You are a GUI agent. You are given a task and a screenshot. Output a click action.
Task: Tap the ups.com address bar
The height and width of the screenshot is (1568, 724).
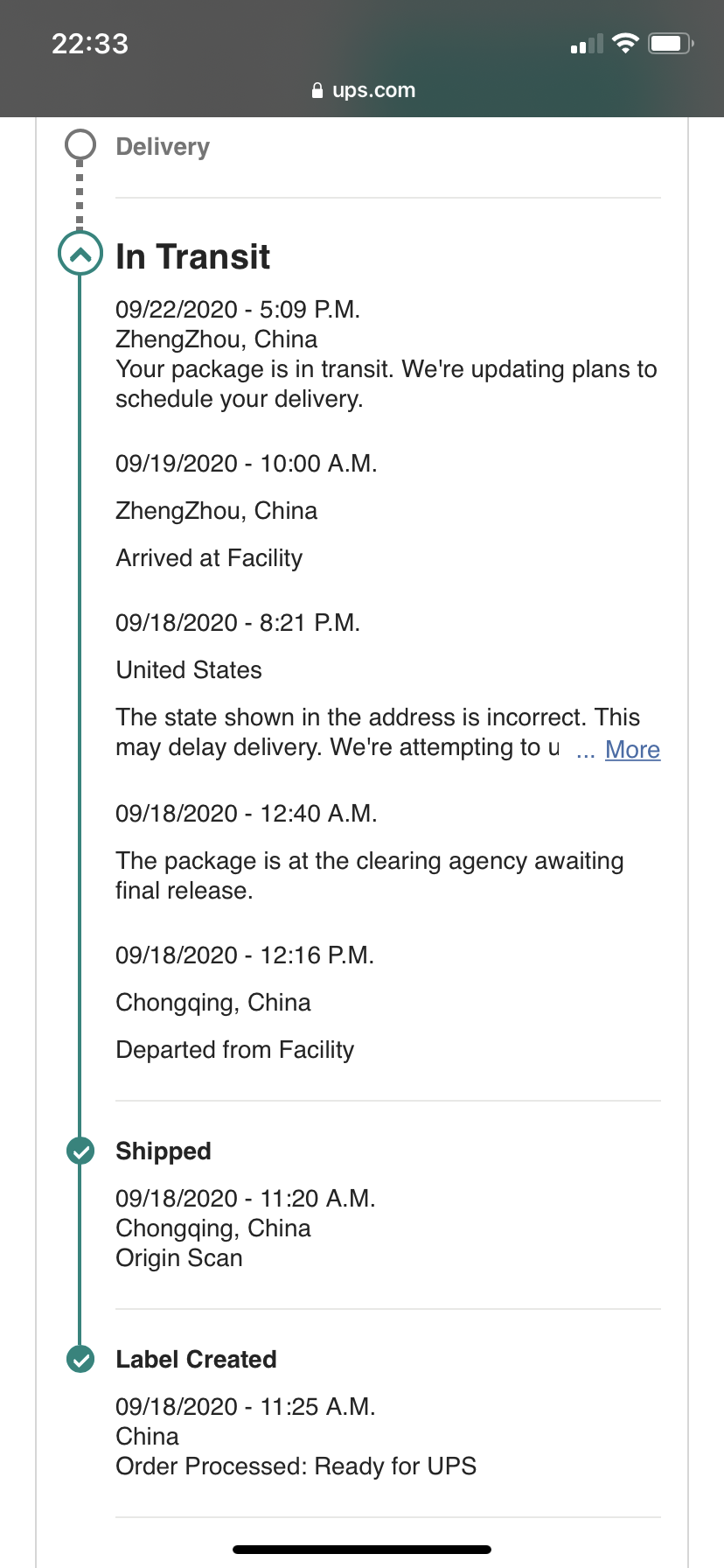[363, 90]
